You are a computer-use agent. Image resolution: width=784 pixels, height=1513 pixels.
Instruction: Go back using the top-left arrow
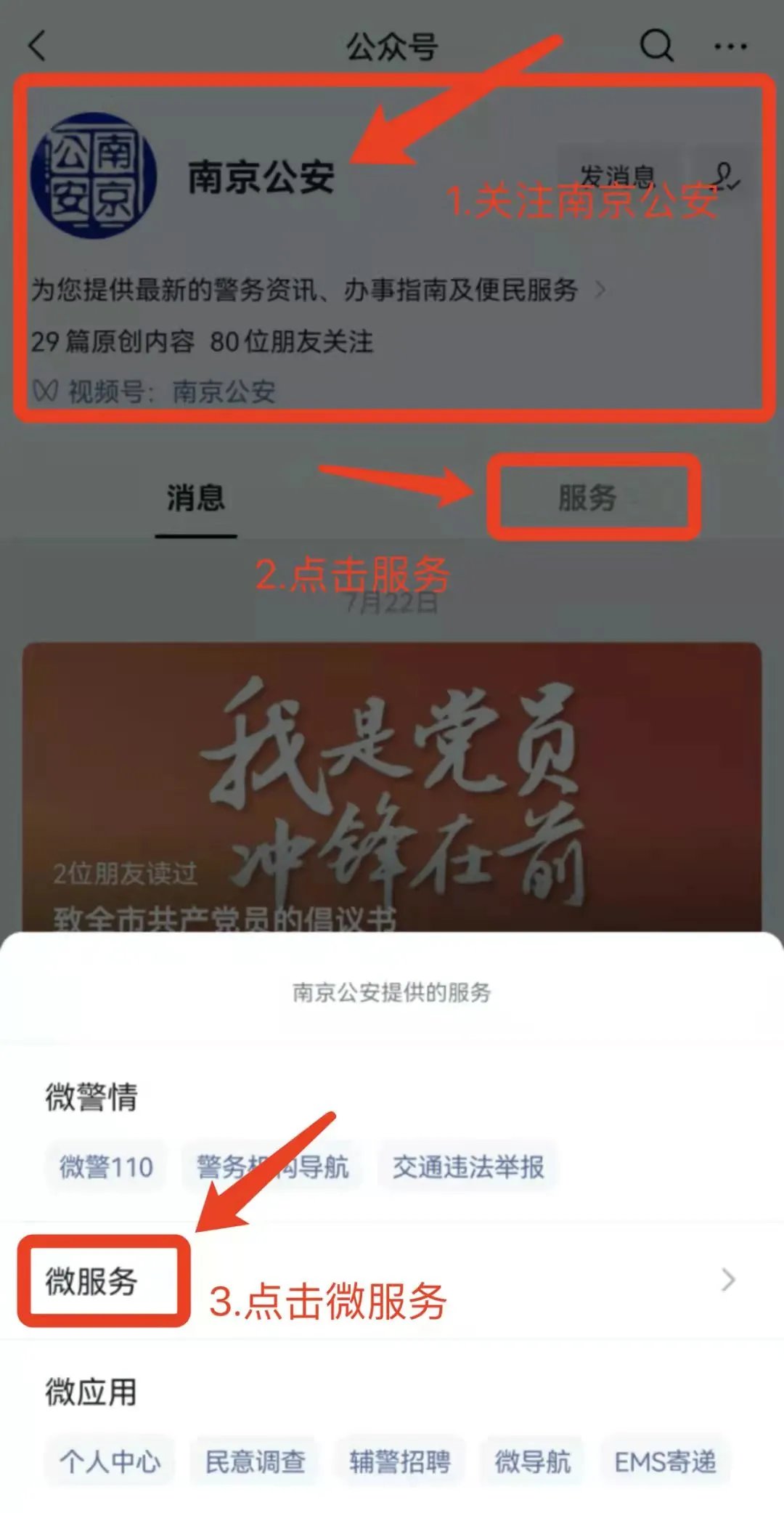tap(38, 46)
